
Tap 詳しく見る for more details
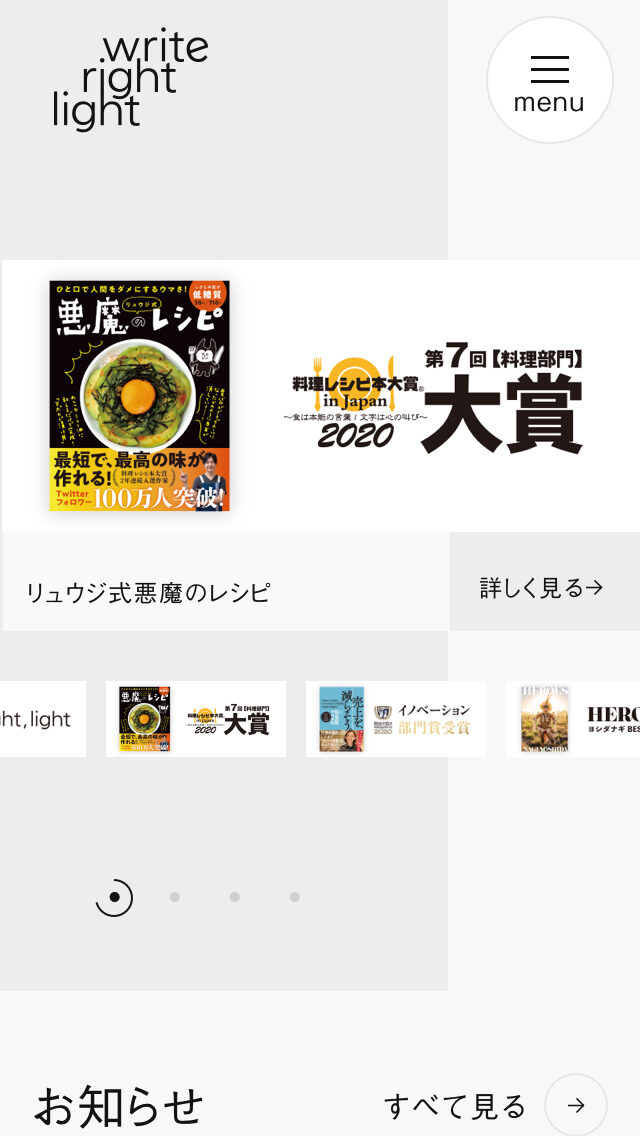point(543,588)
